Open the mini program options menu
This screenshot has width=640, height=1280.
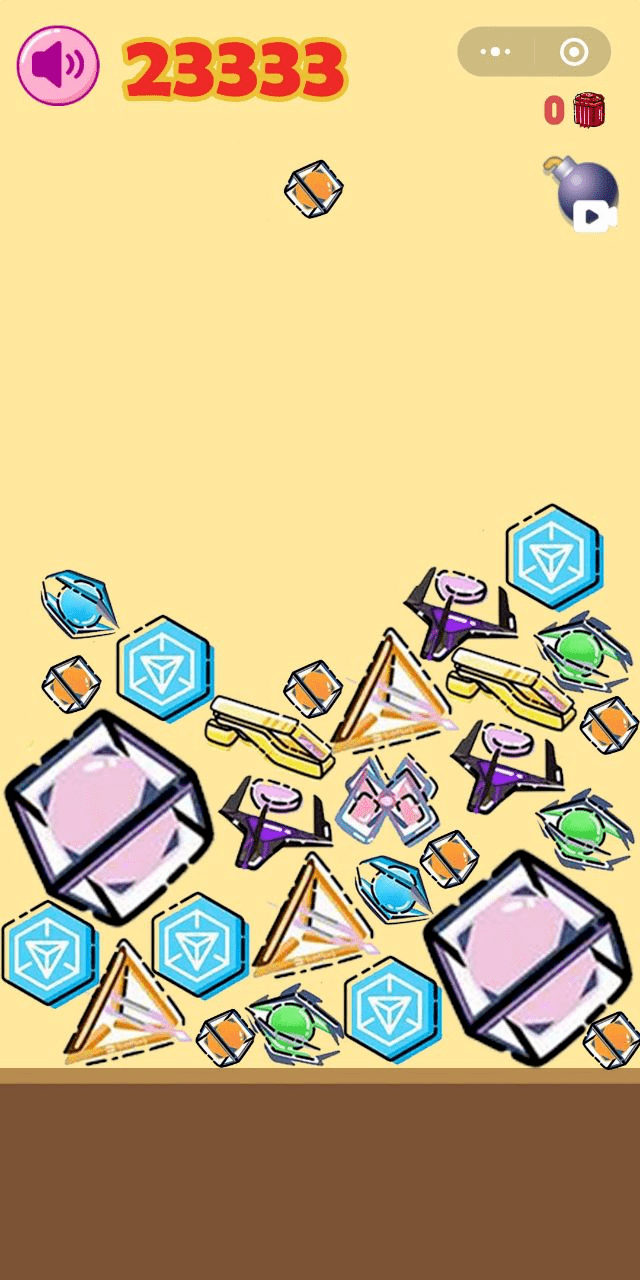pyautogui.click(x=496, y=52)
